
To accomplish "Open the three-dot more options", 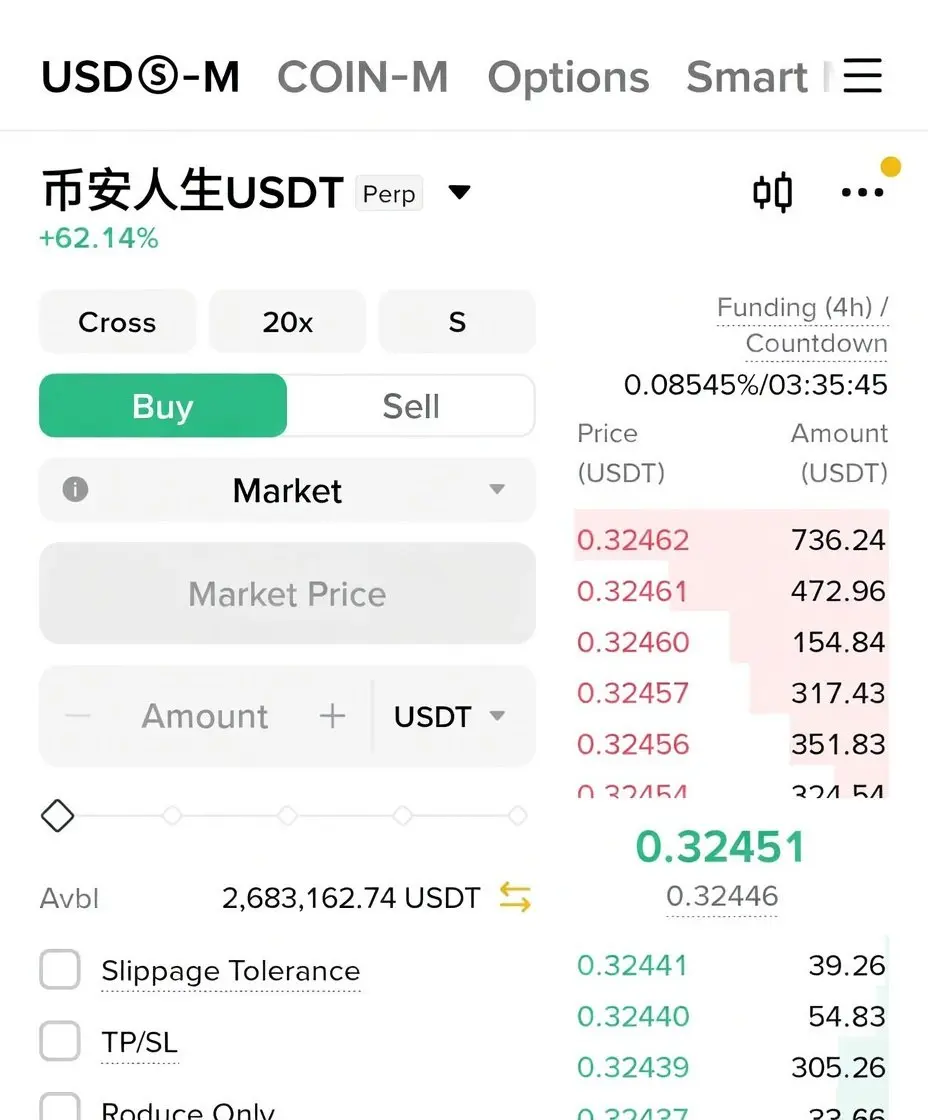I will point(862,192).
